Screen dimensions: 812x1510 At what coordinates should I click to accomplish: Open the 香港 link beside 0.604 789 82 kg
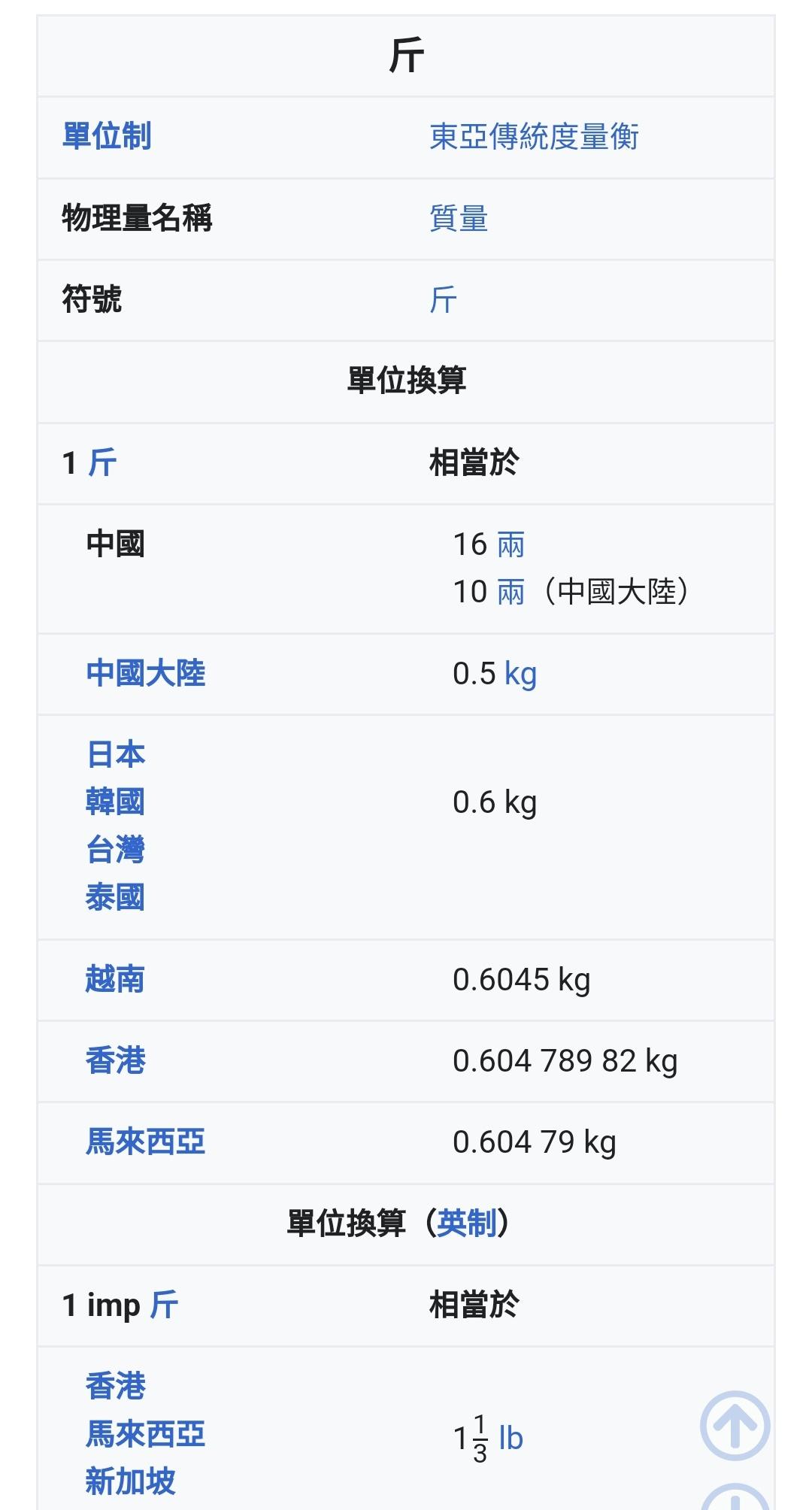point(115,1060)
